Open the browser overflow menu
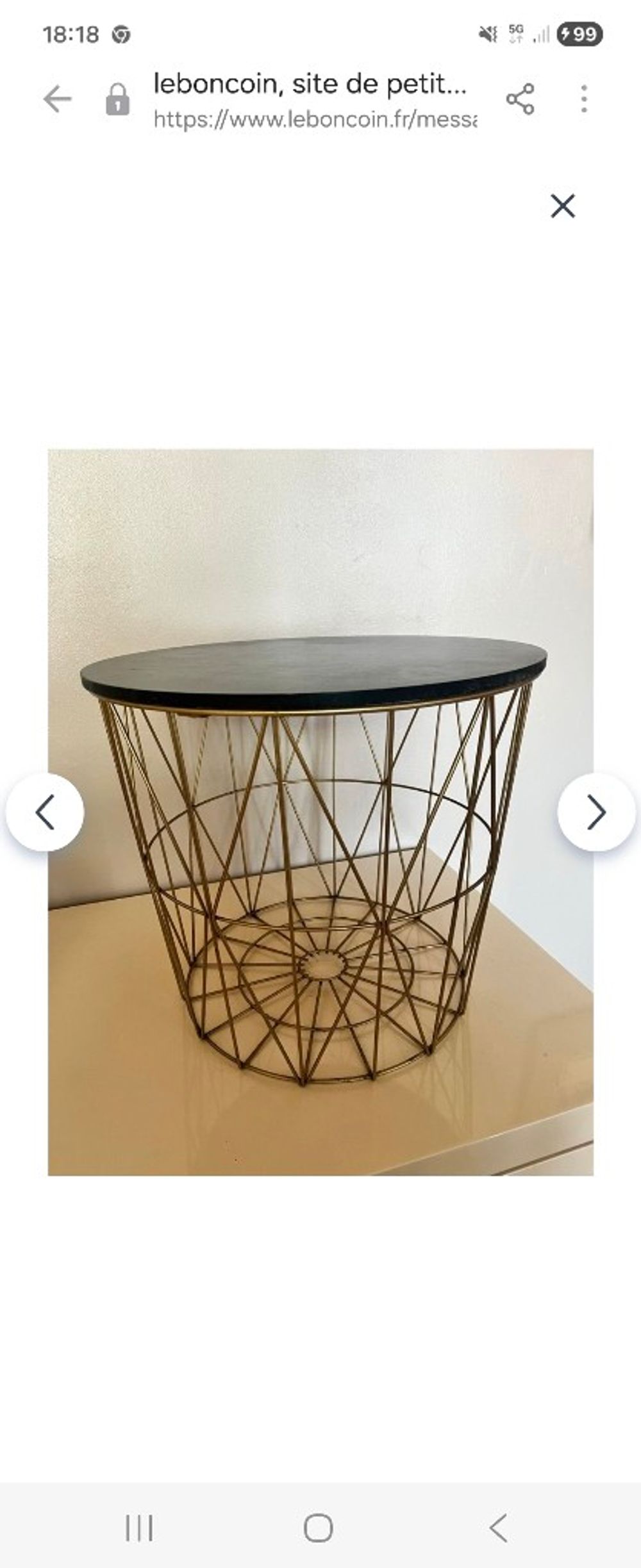This screenshot has height=1568, width=641. pos(583,99)
